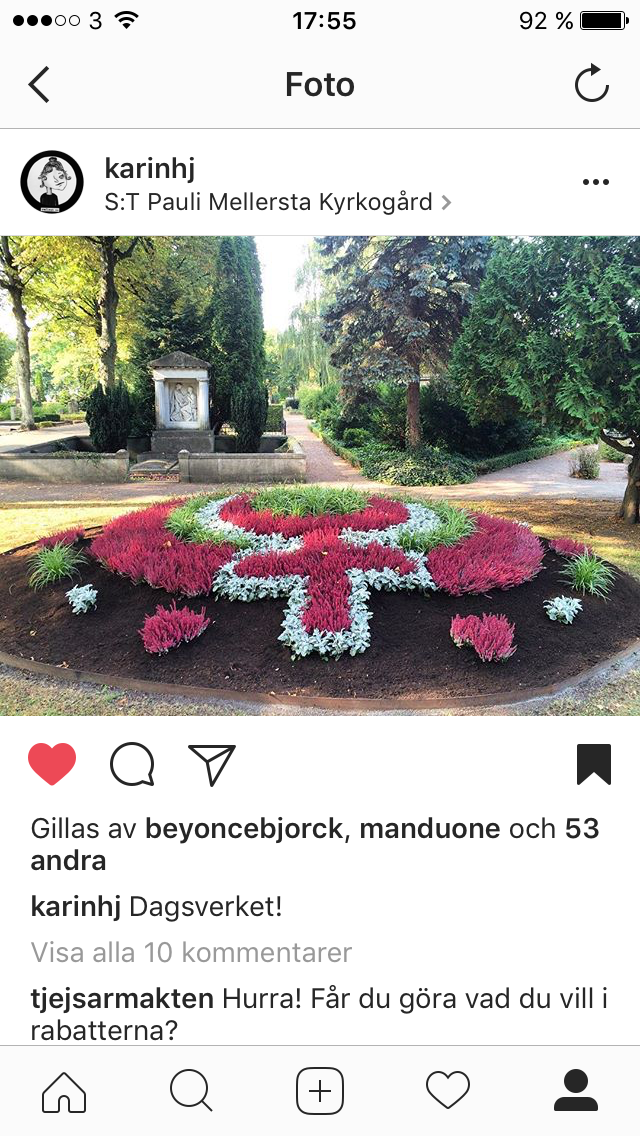Open karinhj's profile picture
The height and width of the screenshot is (1136, 640).
tap(52, 182)
